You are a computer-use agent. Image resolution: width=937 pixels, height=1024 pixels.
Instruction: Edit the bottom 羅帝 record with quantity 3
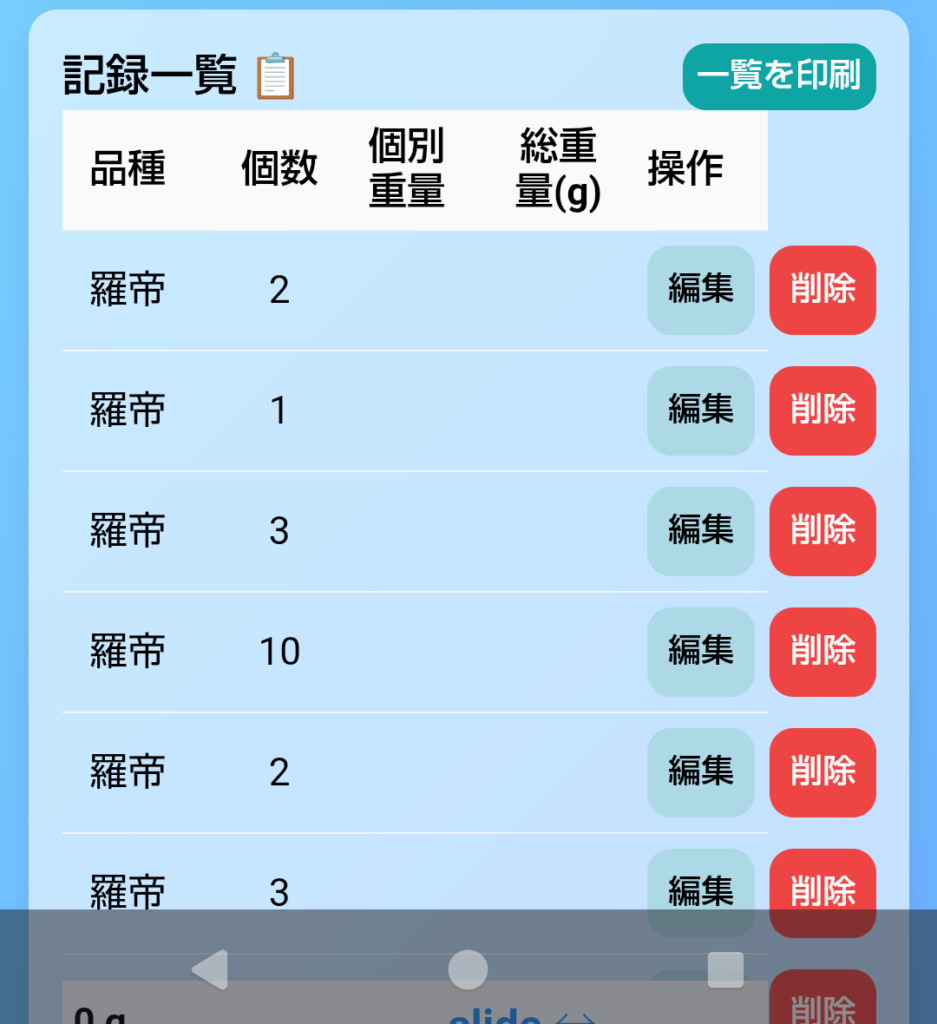700,893
